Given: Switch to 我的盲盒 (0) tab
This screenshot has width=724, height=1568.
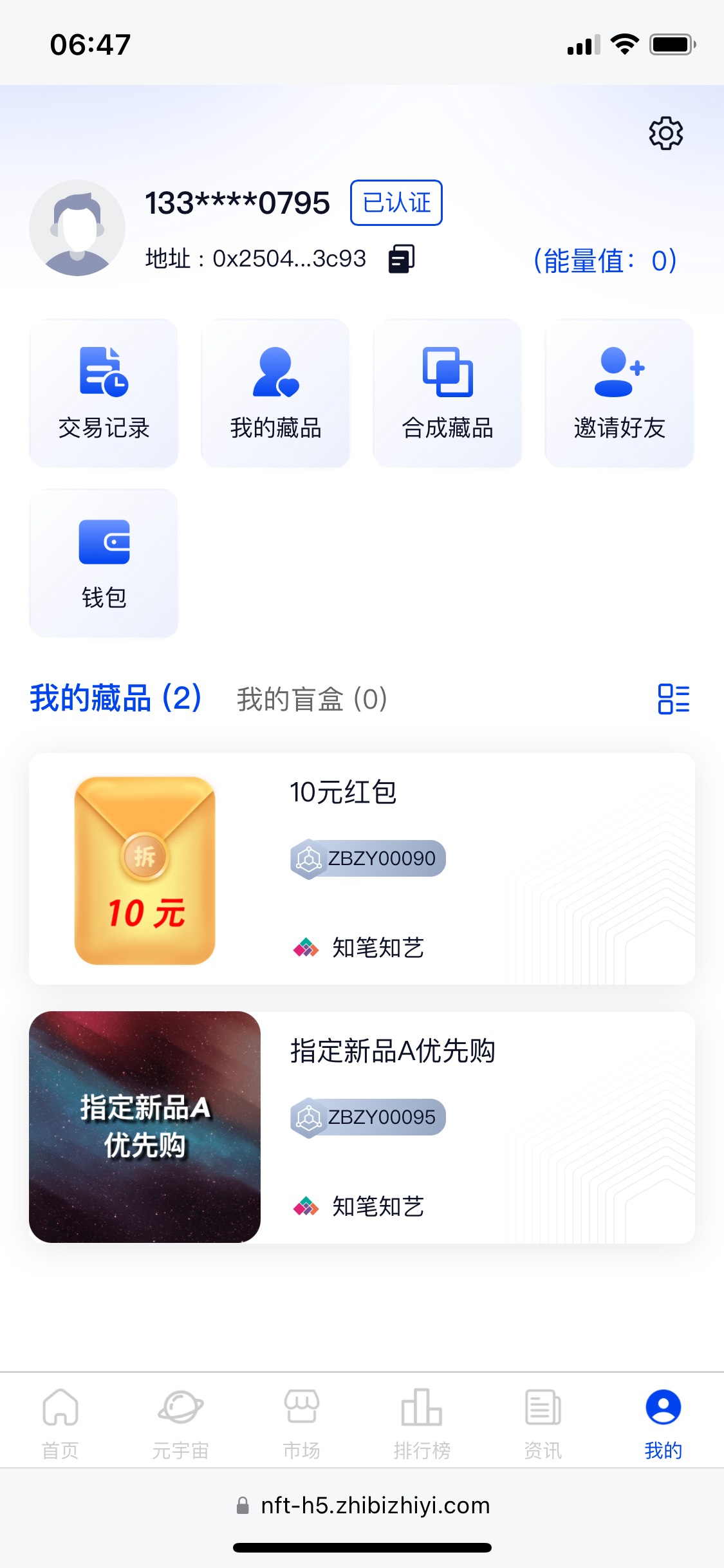Looking at the screenshot, I should [x=312, y=699].
